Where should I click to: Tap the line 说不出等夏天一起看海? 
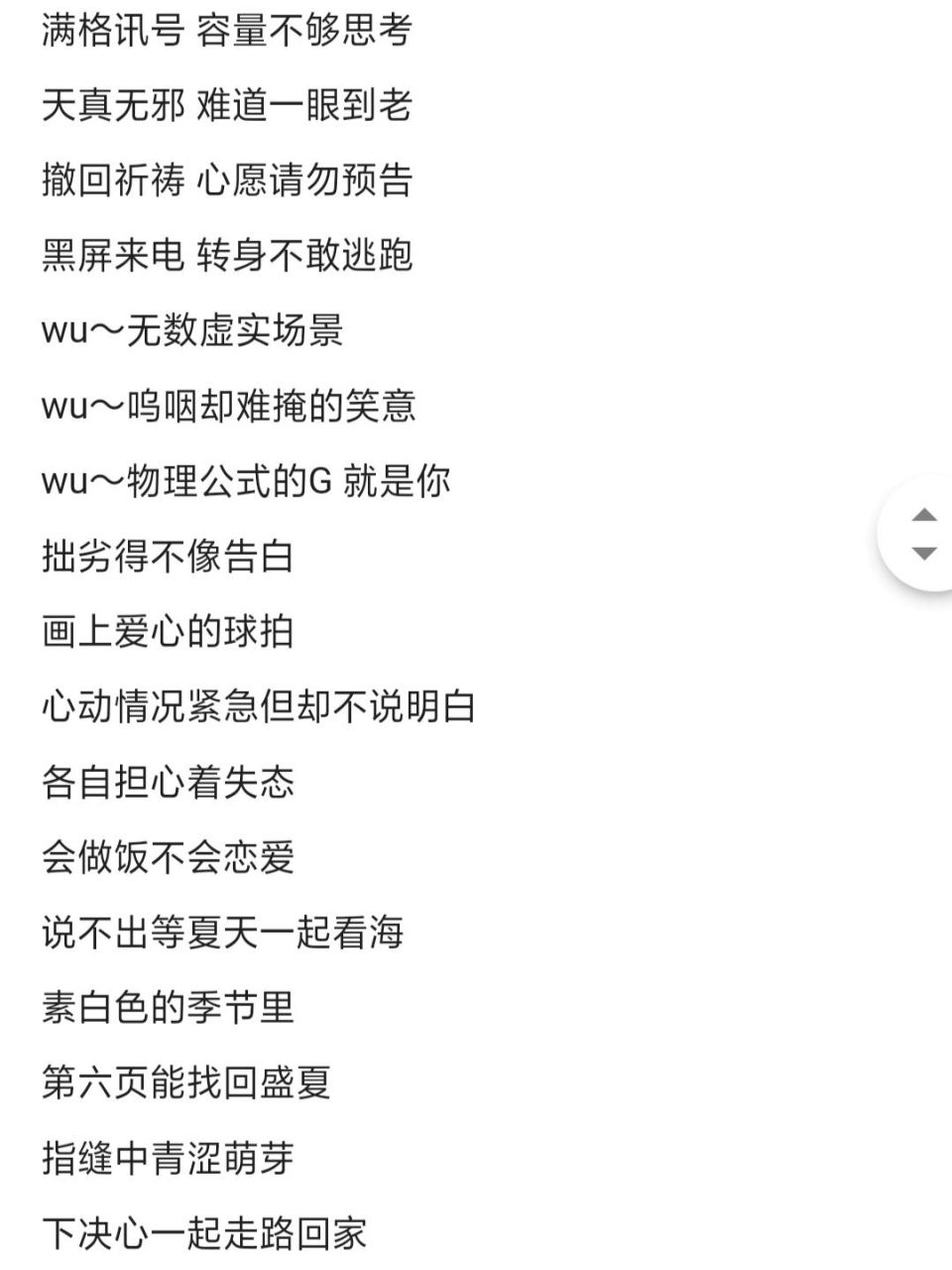pyautogui.click(x=225, y=934)
